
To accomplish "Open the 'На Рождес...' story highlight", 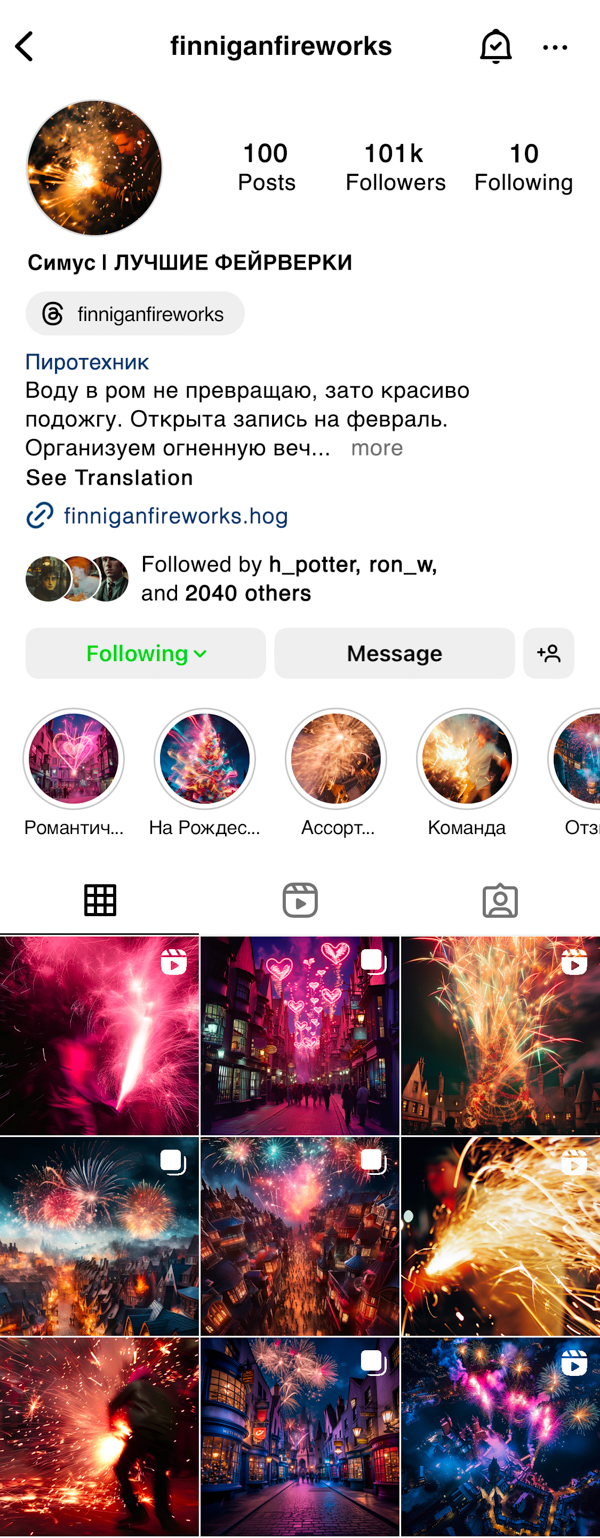I will (204, 760).
